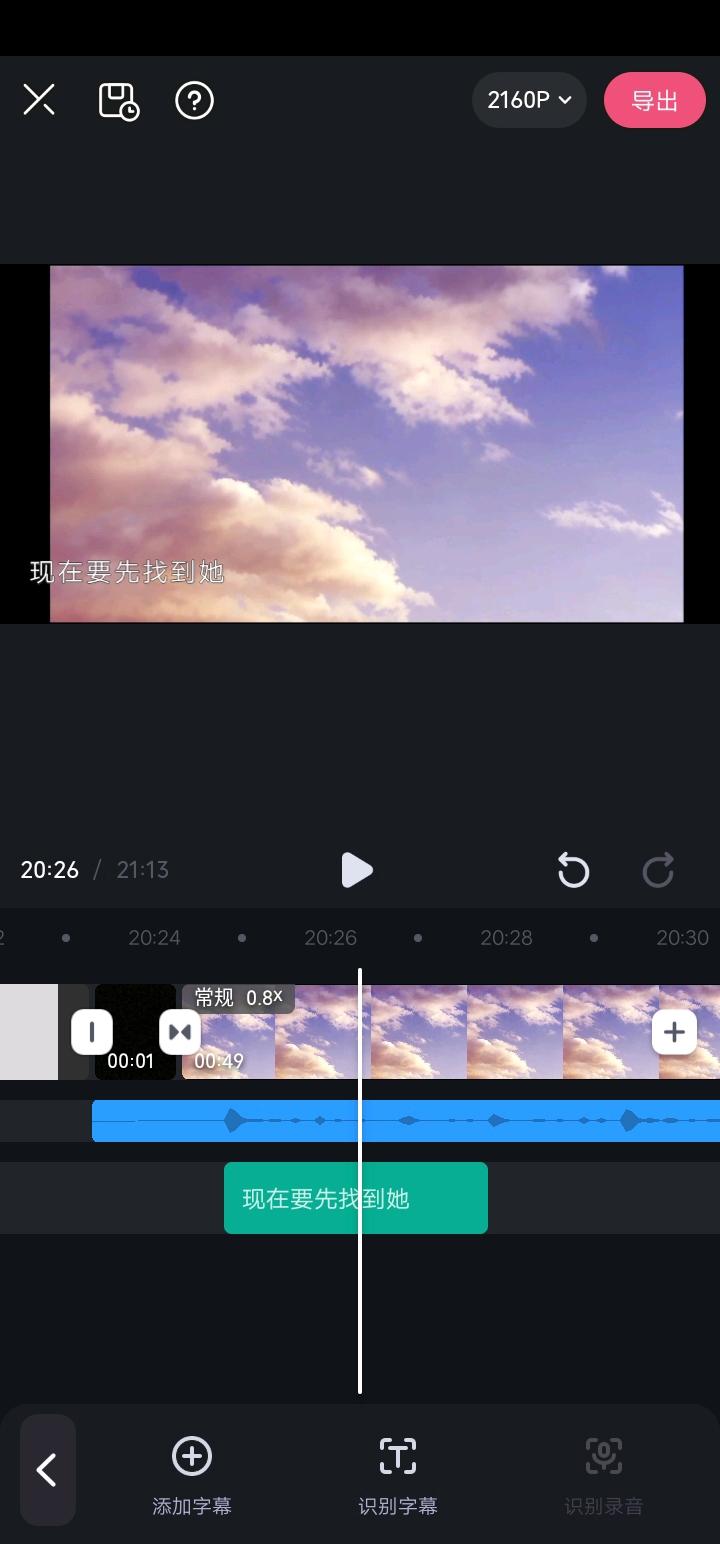This screenshot has height=1544, width=720.
Task: Open the 2160P resolution dropdown
Action: [528, 100]
